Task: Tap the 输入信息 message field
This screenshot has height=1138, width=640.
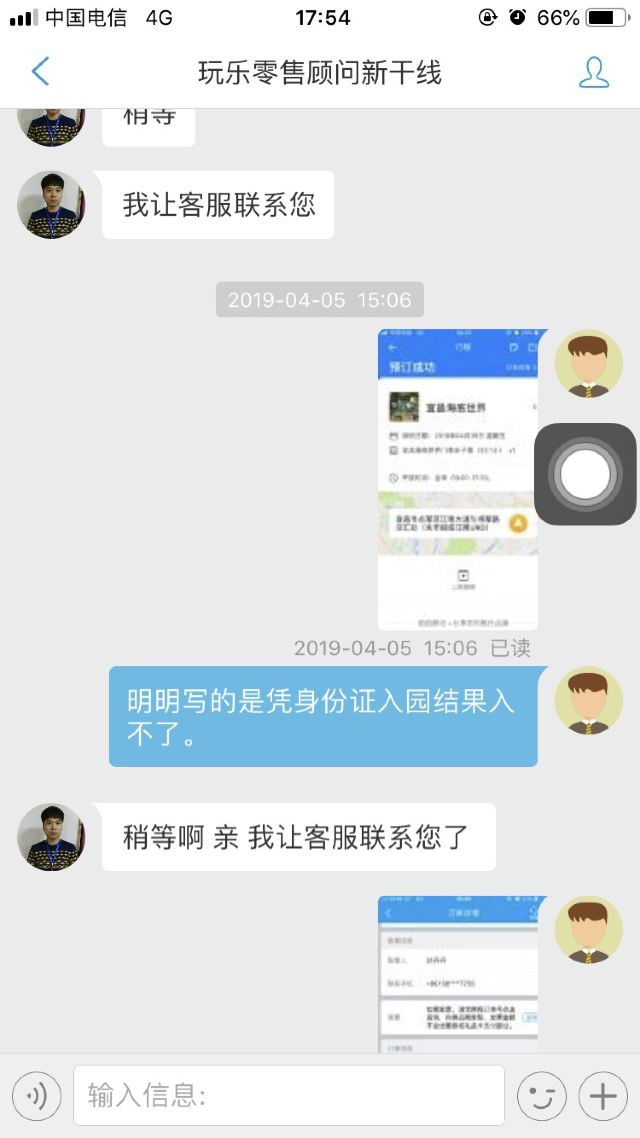Action: (288, 1096)
